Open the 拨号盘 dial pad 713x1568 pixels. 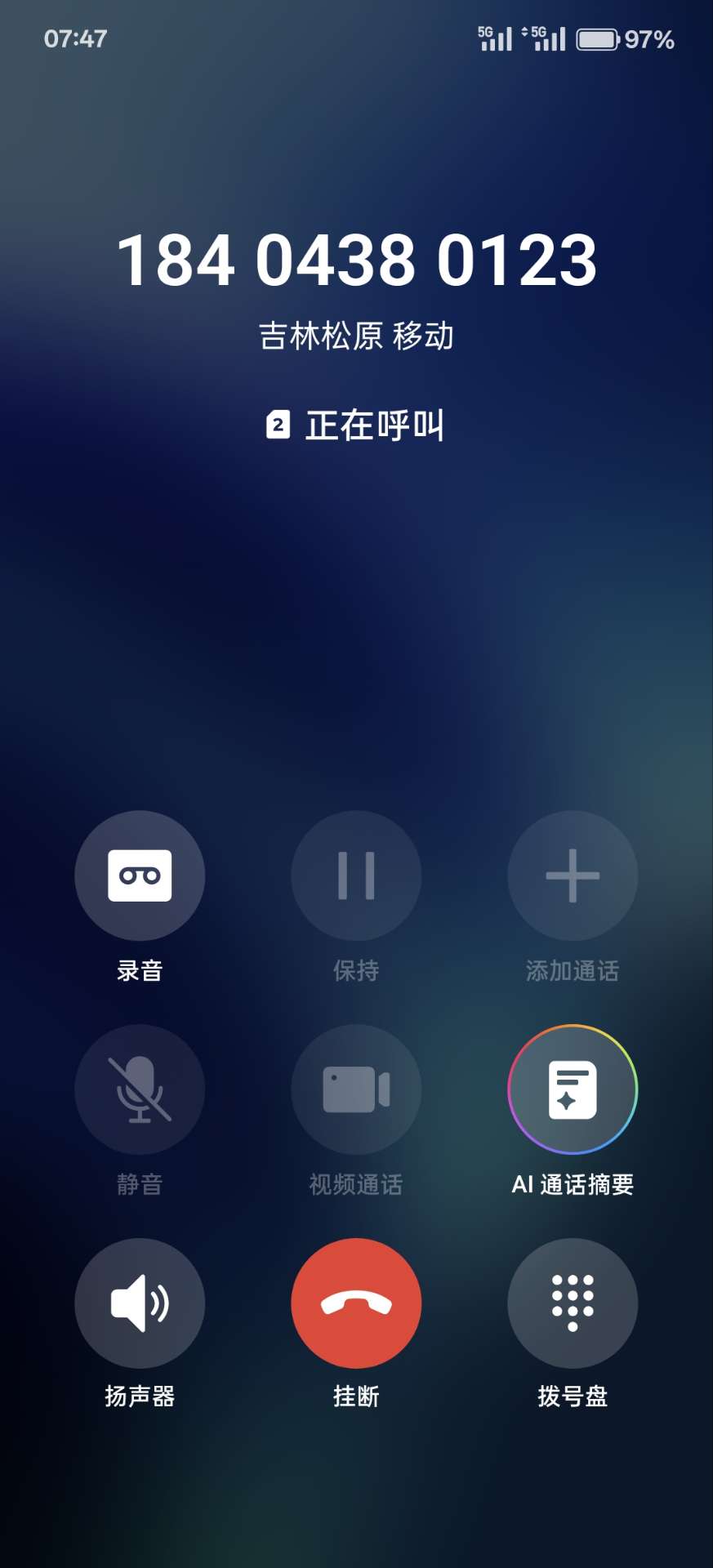[x=573, y=1303]
